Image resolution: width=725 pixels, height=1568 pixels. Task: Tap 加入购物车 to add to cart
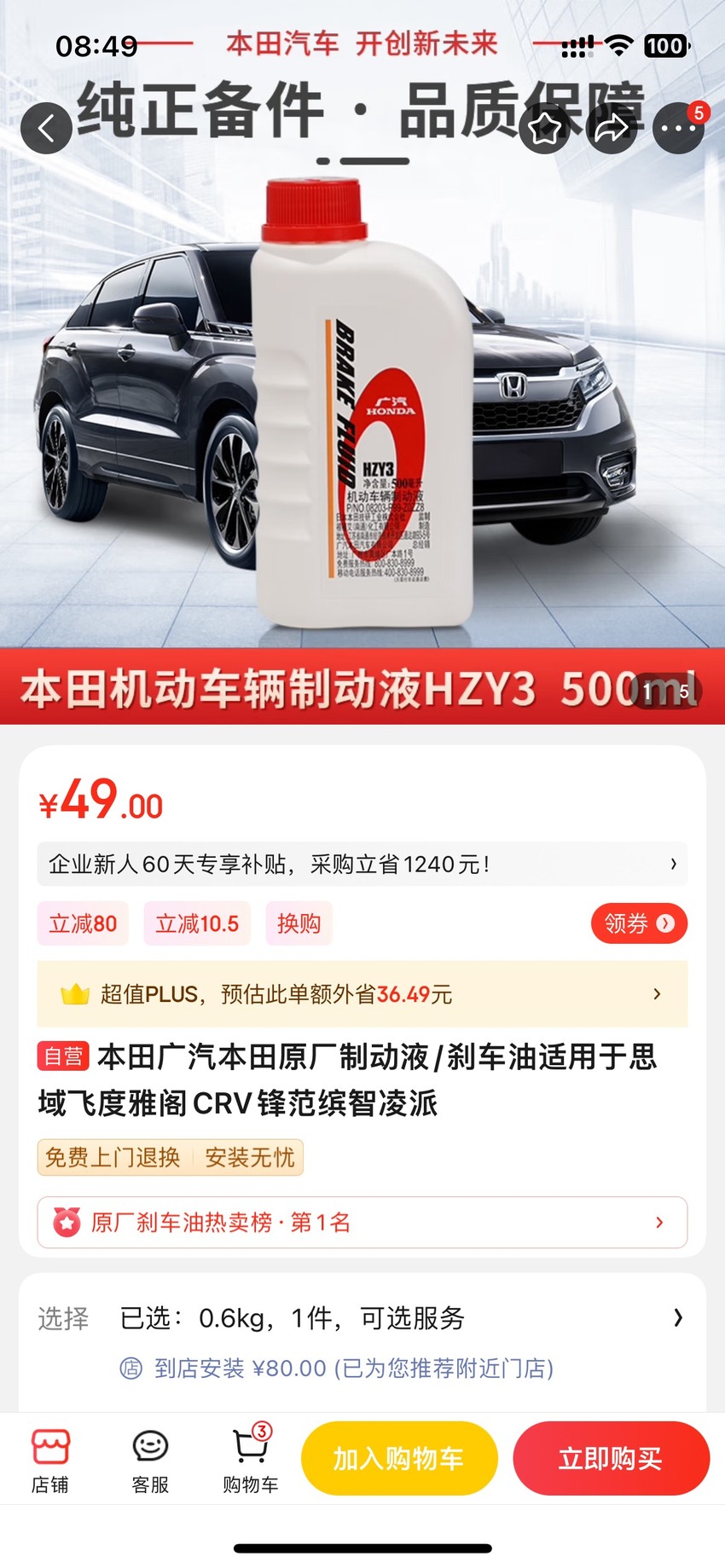(x=399, y=1459)
